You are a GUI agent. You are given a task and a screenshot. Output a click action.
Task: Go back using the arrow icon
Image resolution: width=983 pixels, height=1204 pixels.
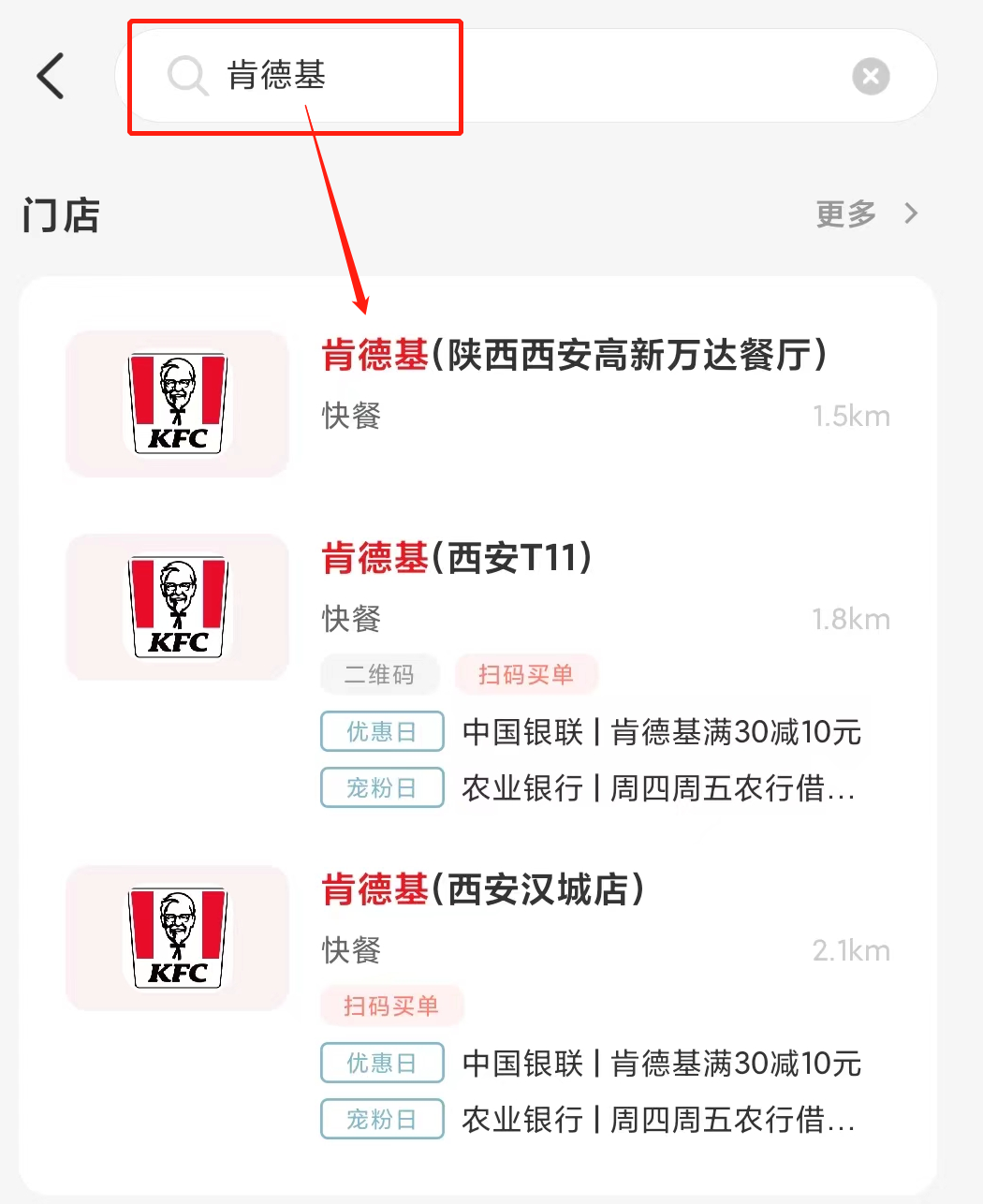pyautogui.click(x=51, y=76)
